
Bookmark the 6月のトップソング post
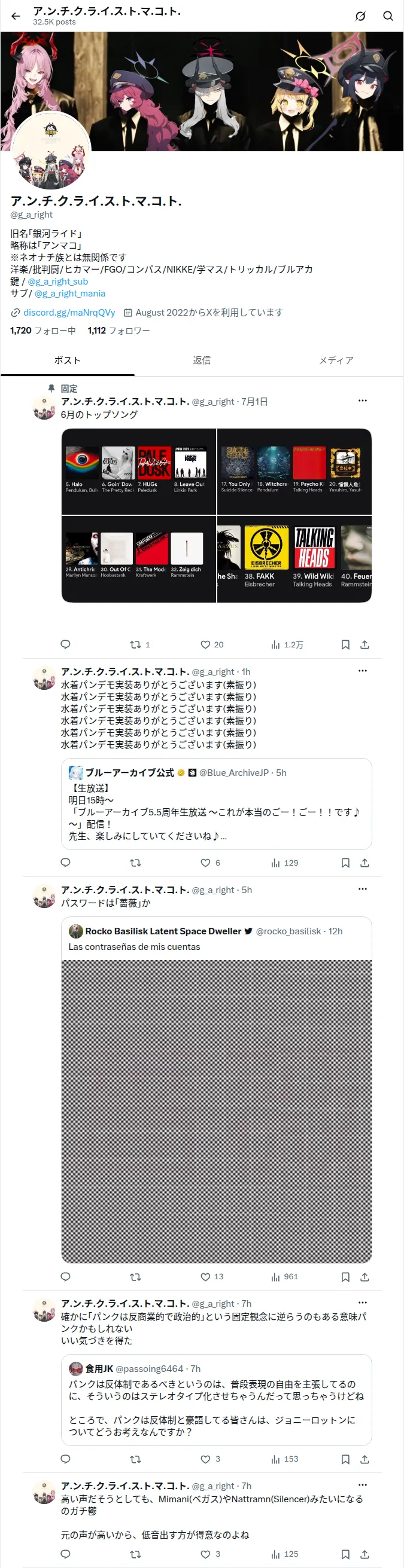click(x=345, y=644)
